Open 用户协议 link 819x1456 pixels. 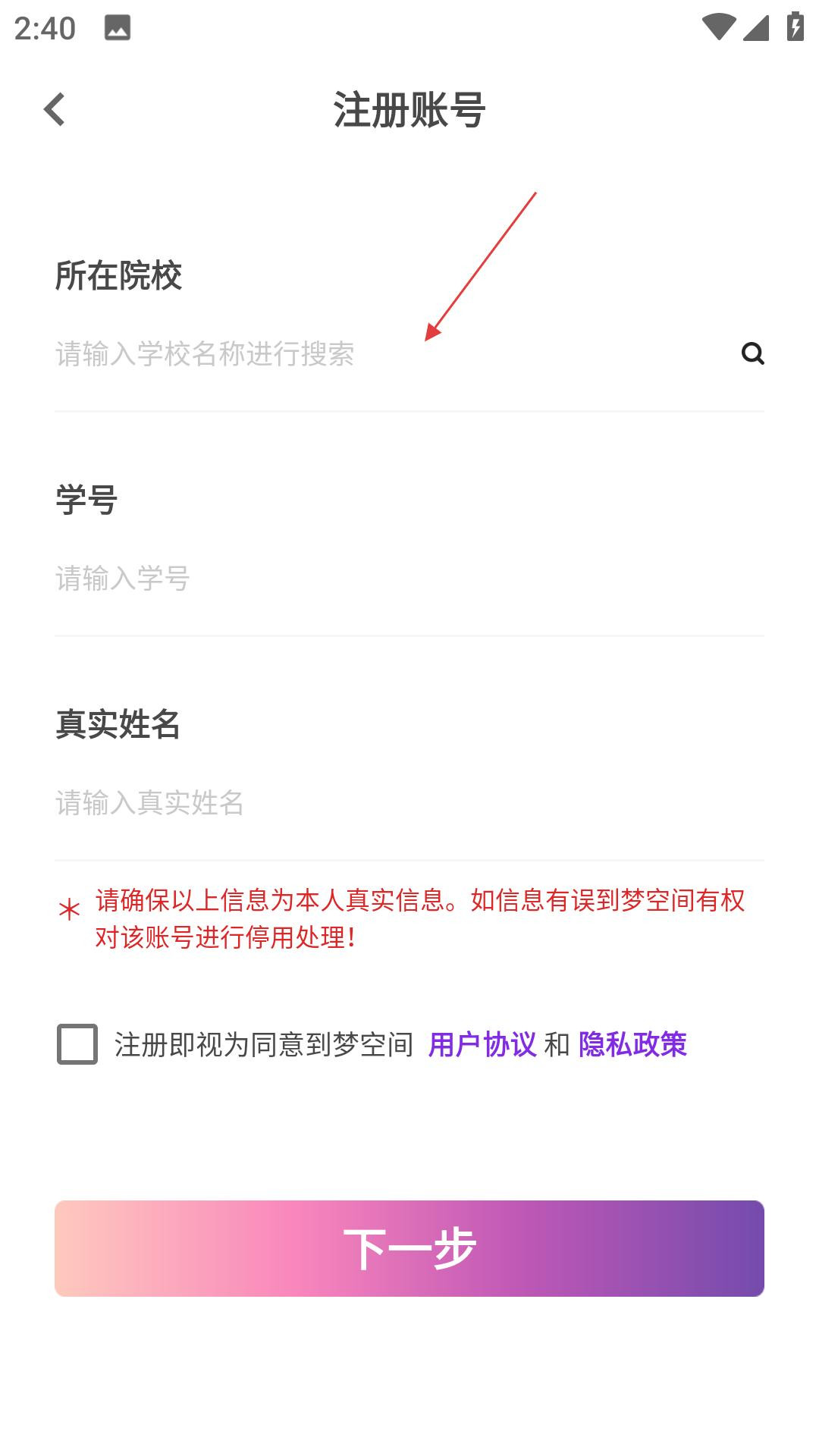pyautogui.click(x=483, y=1046)
